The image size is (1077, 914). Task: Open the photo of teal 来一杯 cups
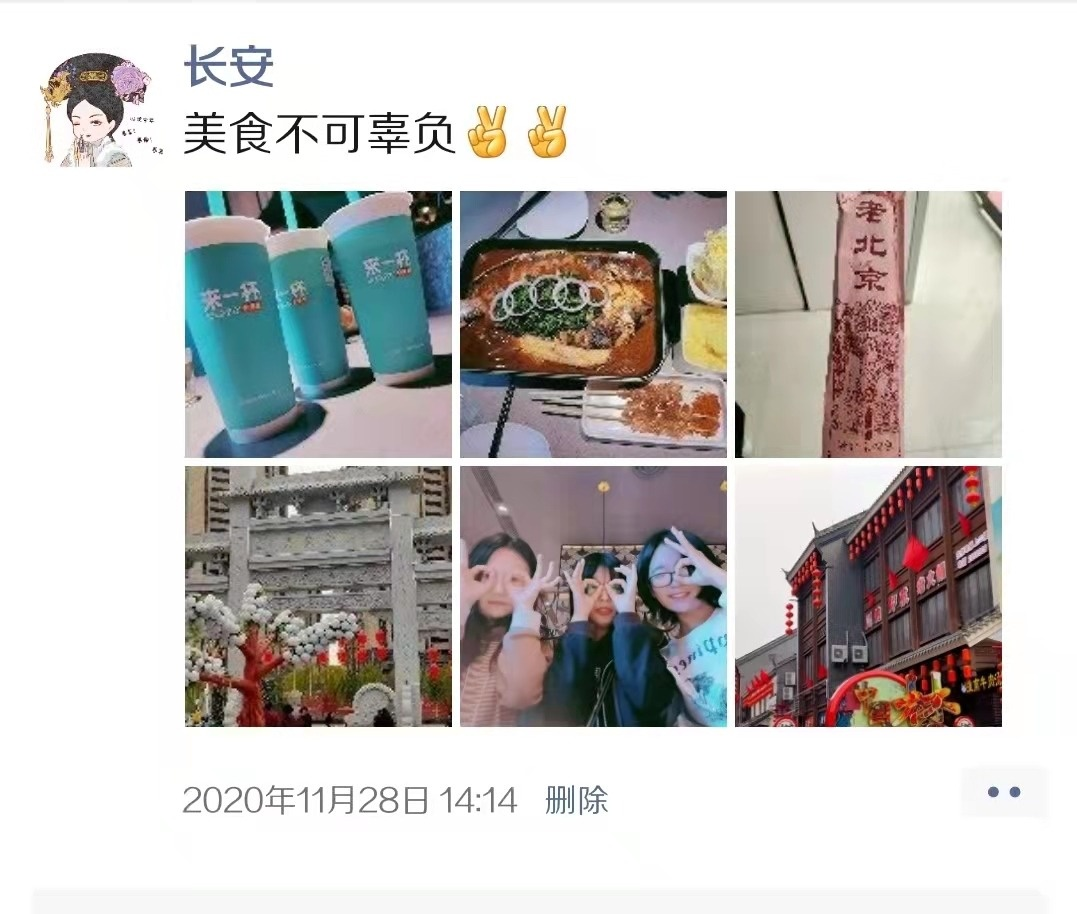click(x=318, y=324)
